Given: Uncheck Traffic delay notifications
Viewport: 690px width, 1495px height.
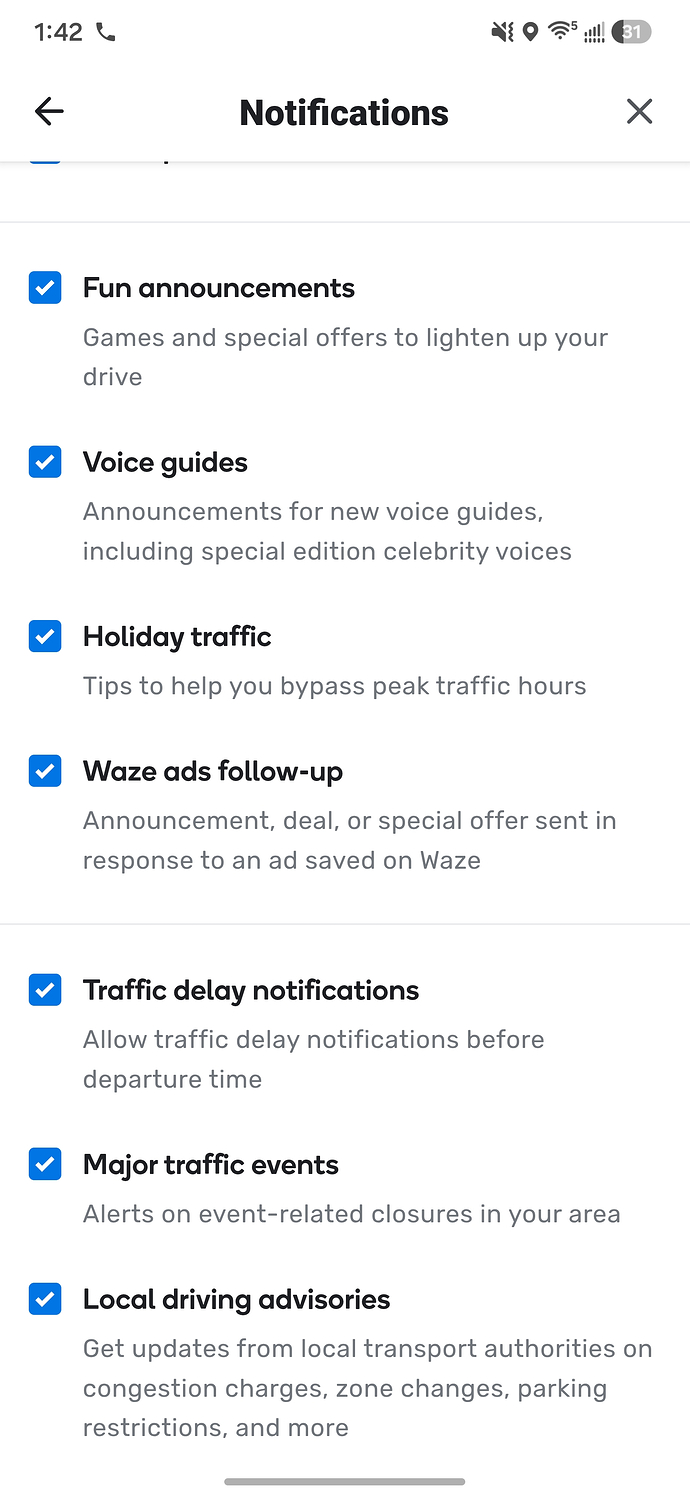Looking at the screenshot, I should click(45, 990).
